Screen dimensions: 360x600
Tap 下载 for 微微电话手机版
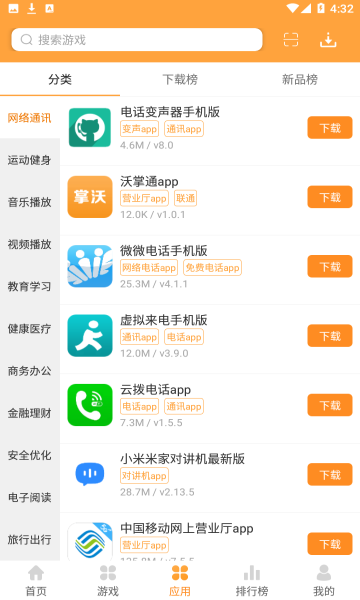[x=330, y=266]
